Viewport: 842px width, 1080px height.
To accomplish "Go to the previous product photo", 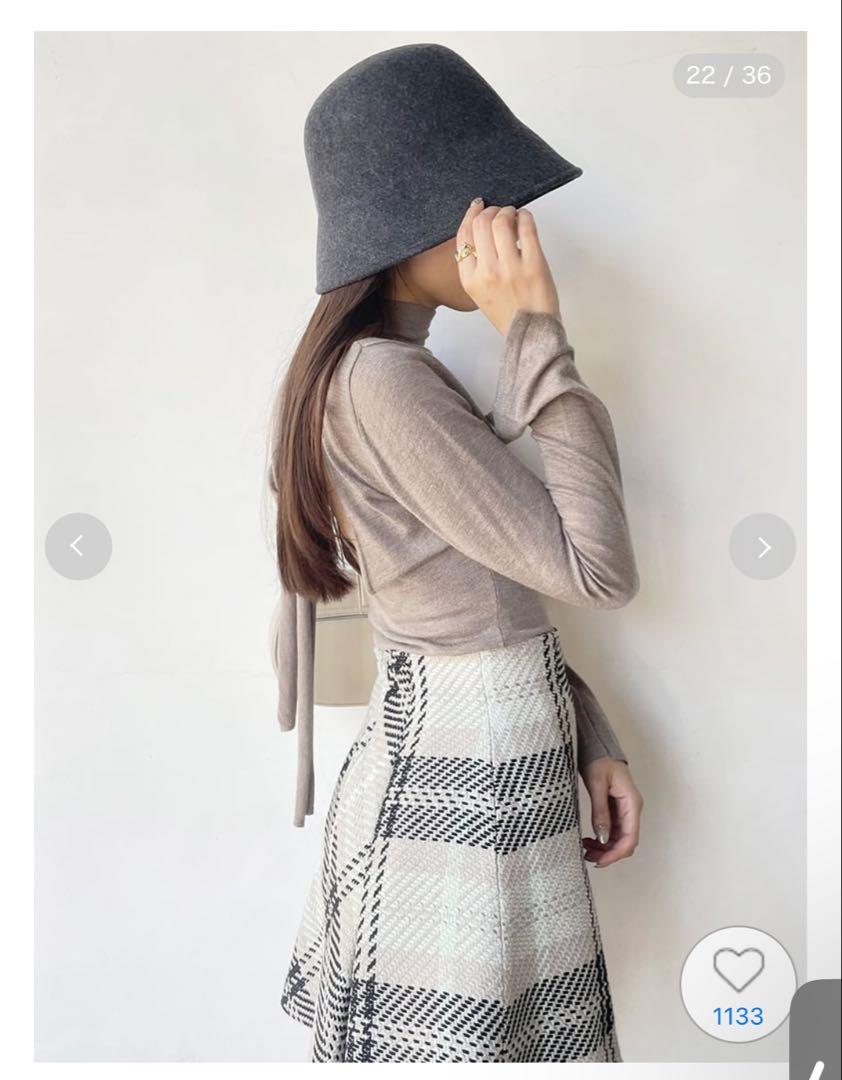I will coord(78,546).
